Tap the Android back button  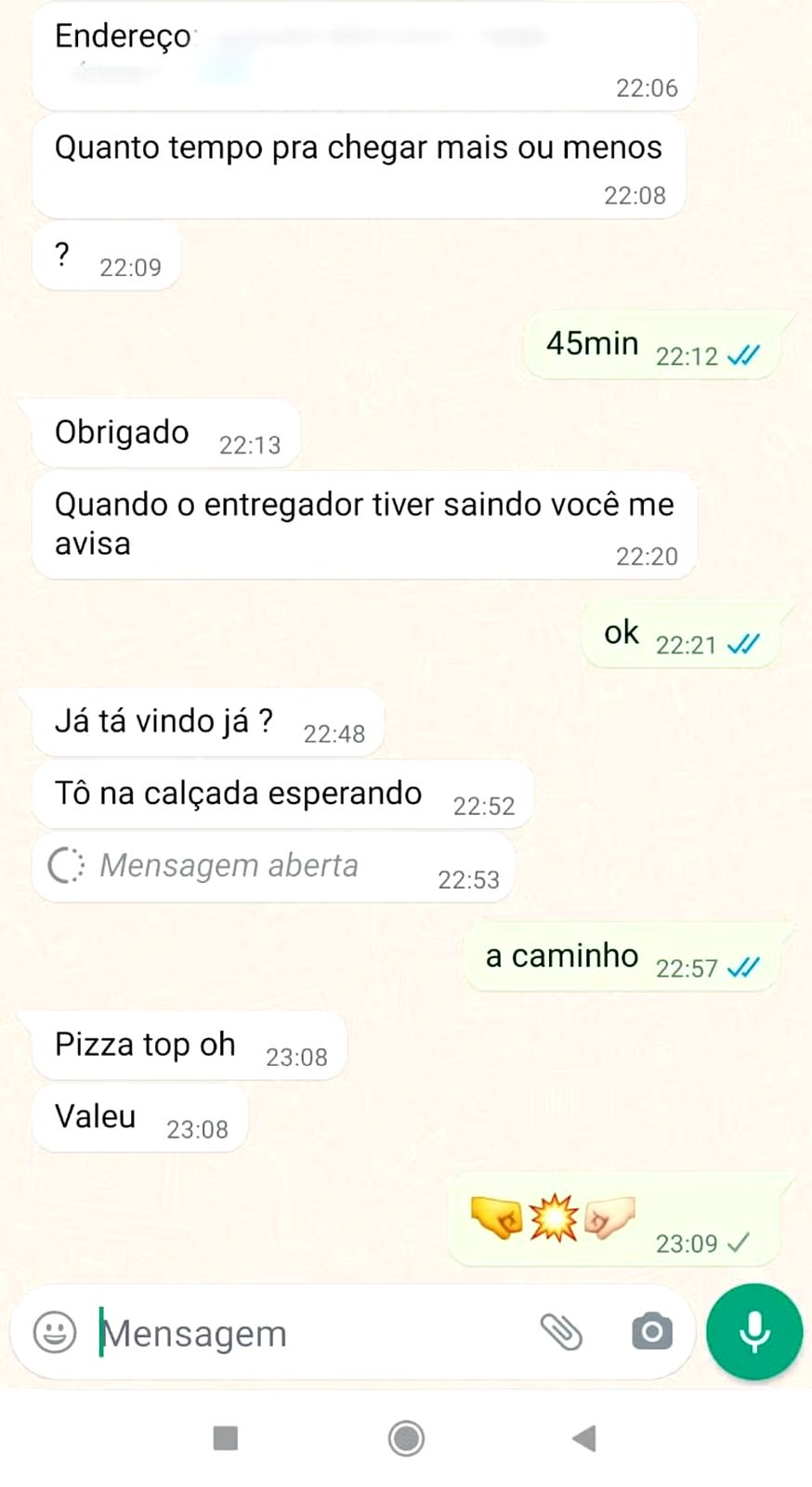(x=584, y=1438)
